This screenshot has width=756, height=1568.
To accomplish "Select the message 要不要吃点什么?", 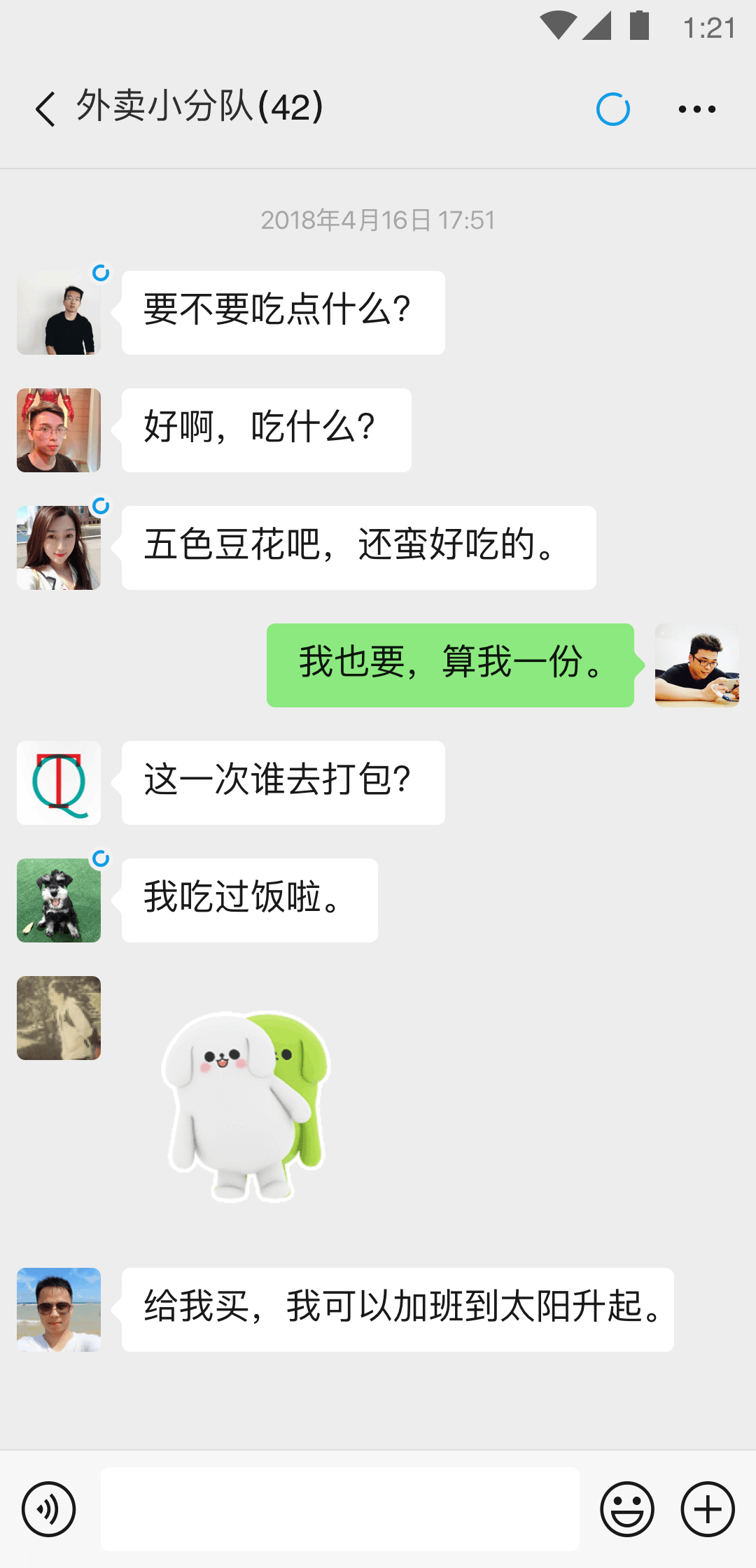I will coord(281,312).
